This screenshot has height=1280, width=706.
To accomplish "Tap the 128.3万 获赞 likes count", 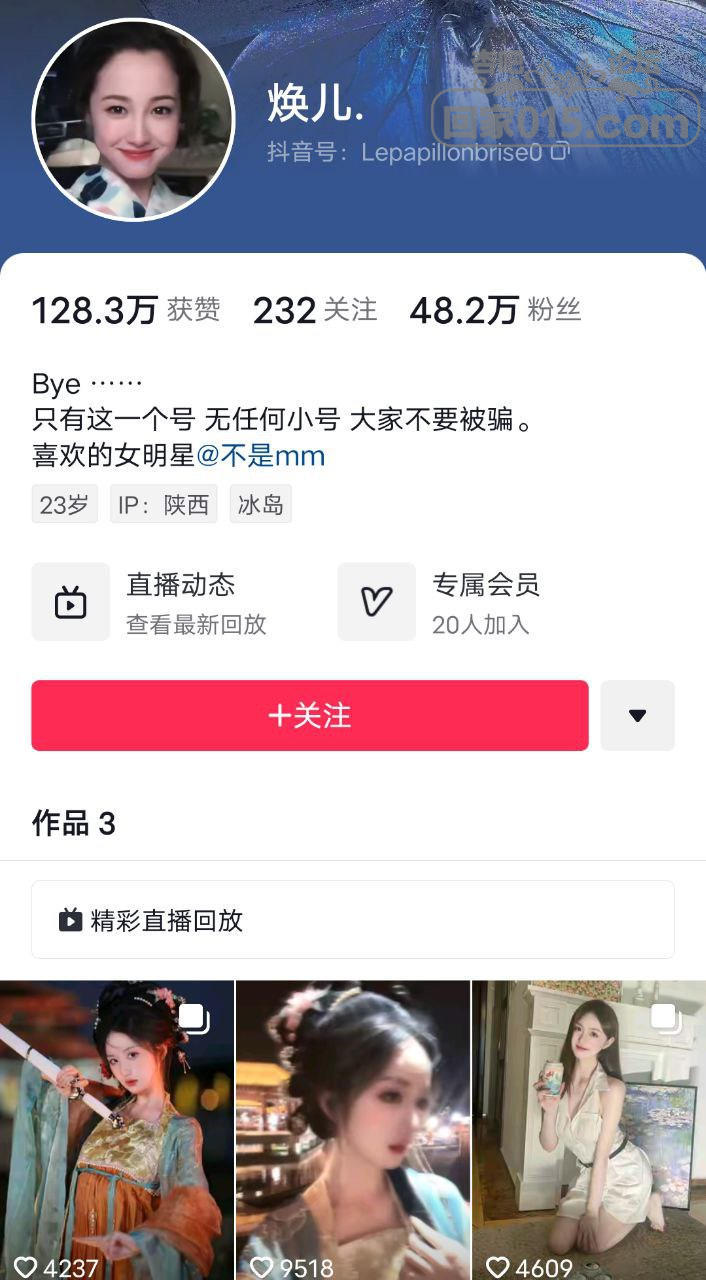I will coord(125,310).
